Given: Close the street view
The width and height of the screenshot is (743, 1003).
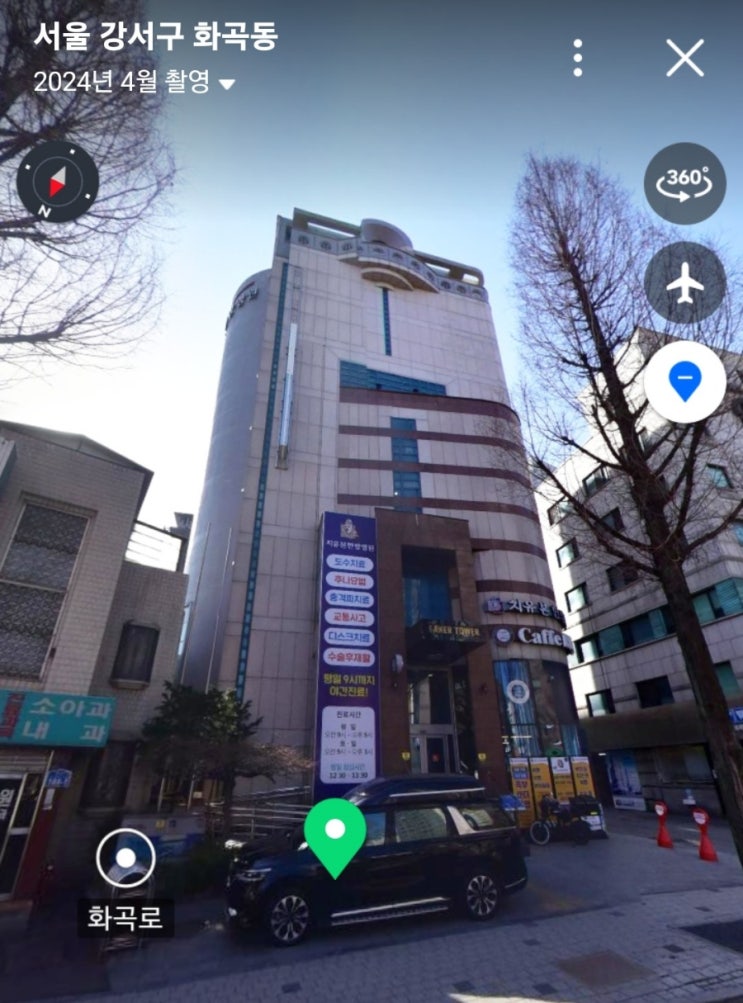Looking at the screenshot, I should (x=685, y=58).
